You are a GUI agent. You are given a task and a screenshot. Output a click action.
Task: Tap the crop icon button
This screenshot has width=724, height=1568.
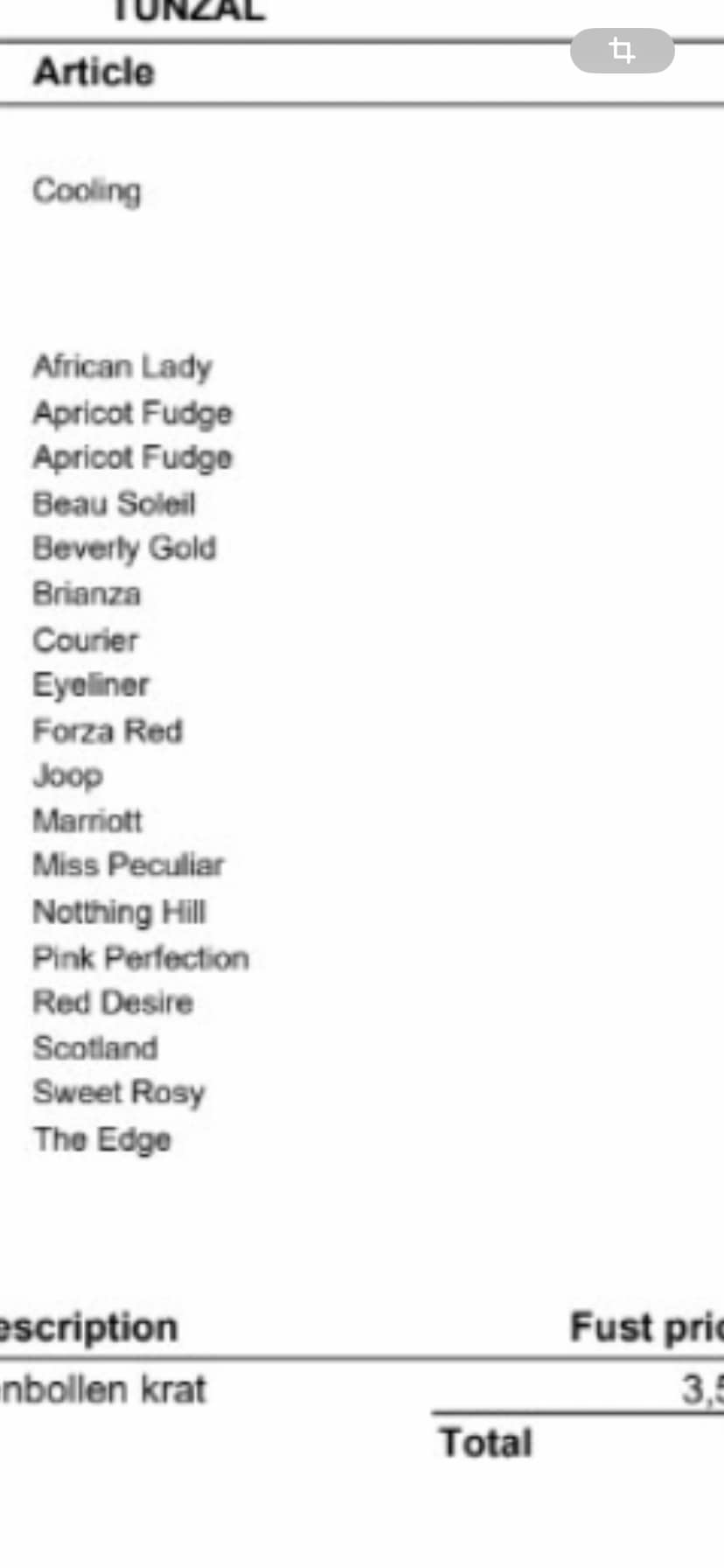click(x=622, y=51)
